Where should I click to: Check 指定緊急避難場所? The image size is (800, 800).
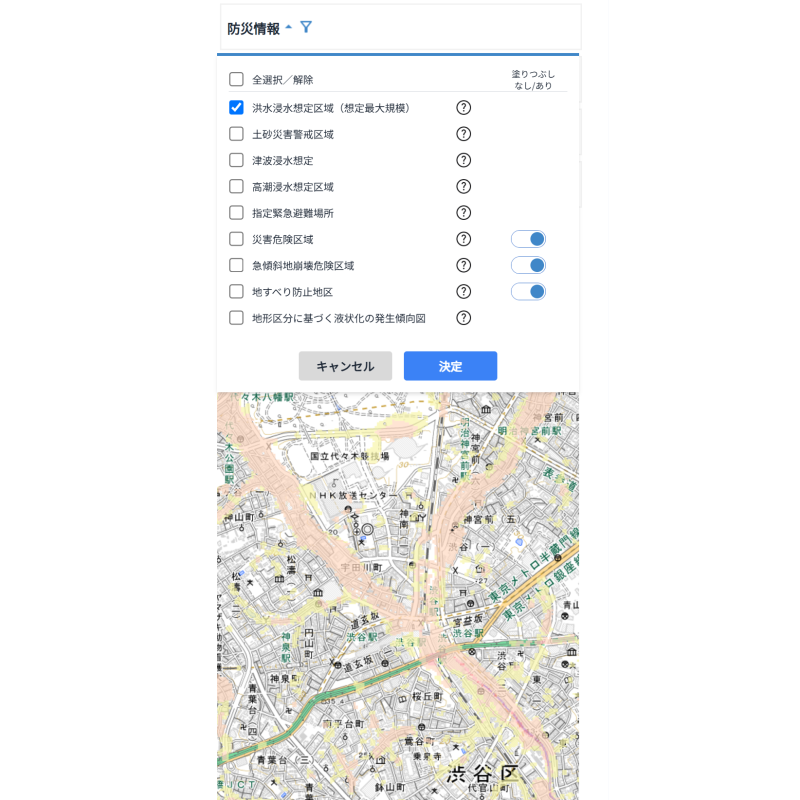click(x=236, y=213)
